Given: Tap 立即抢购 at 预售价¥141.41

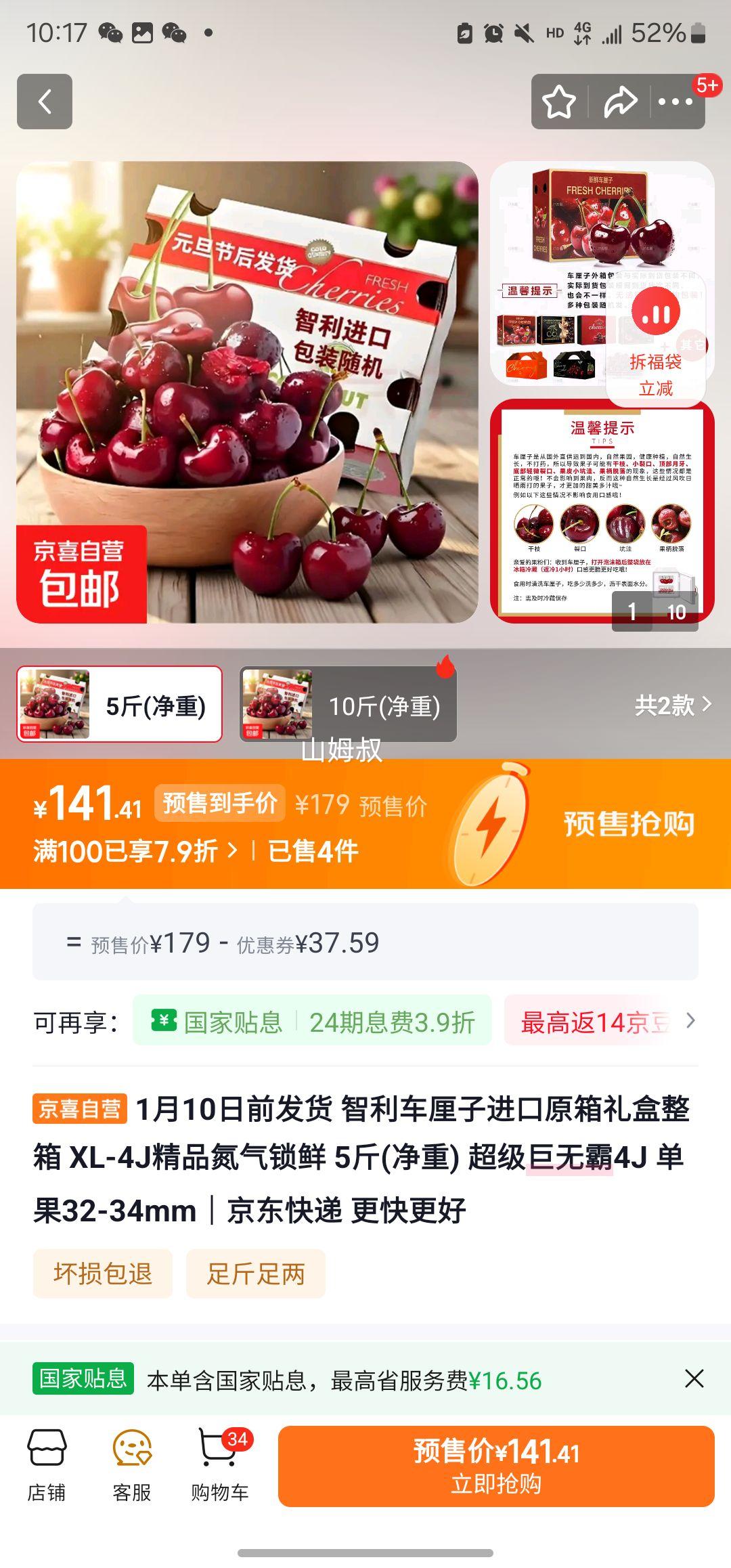Looking at the screenshot, I should (496, 1466).
